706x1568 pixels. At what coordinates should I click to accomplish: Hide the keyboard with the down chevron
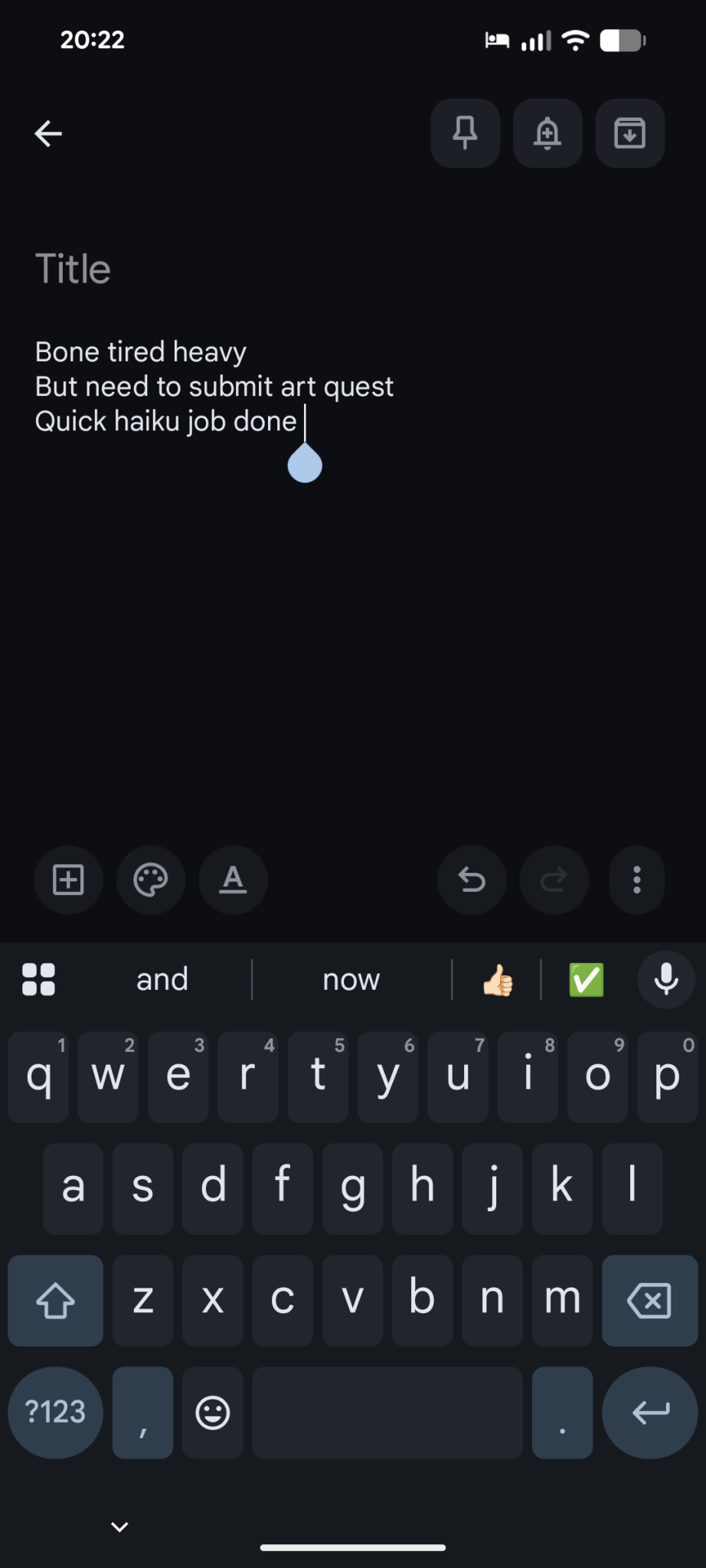point(119,1527)
